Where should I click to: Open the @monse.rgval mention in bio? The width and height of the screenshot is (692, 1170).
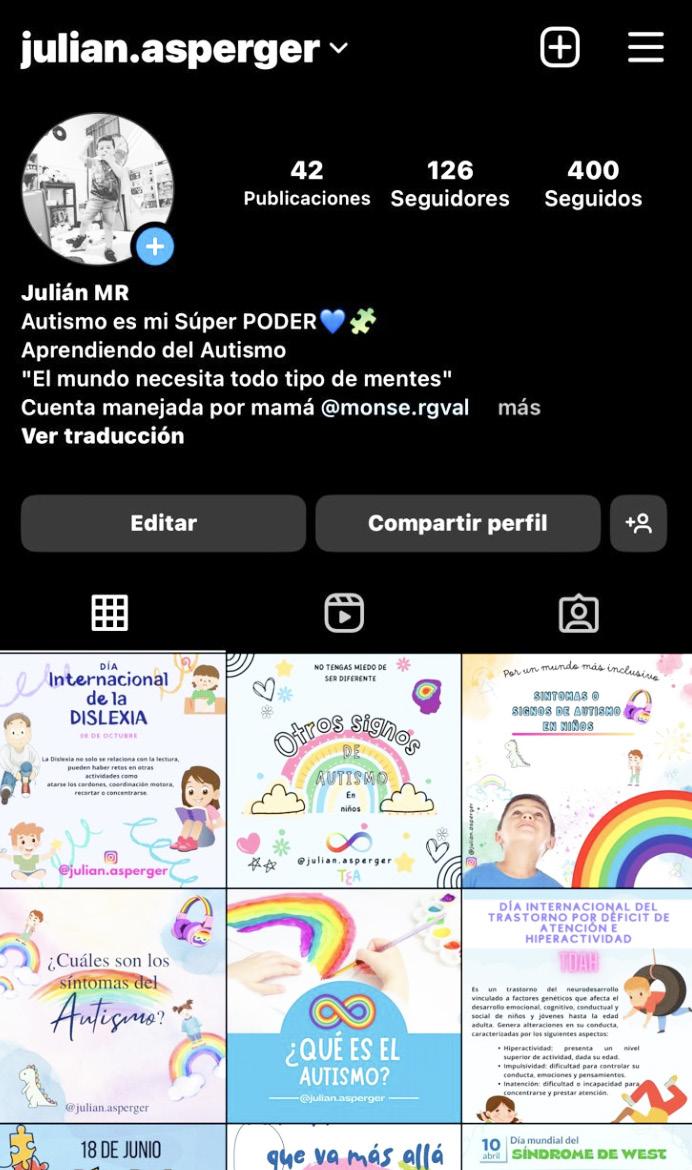click(395, 408)
